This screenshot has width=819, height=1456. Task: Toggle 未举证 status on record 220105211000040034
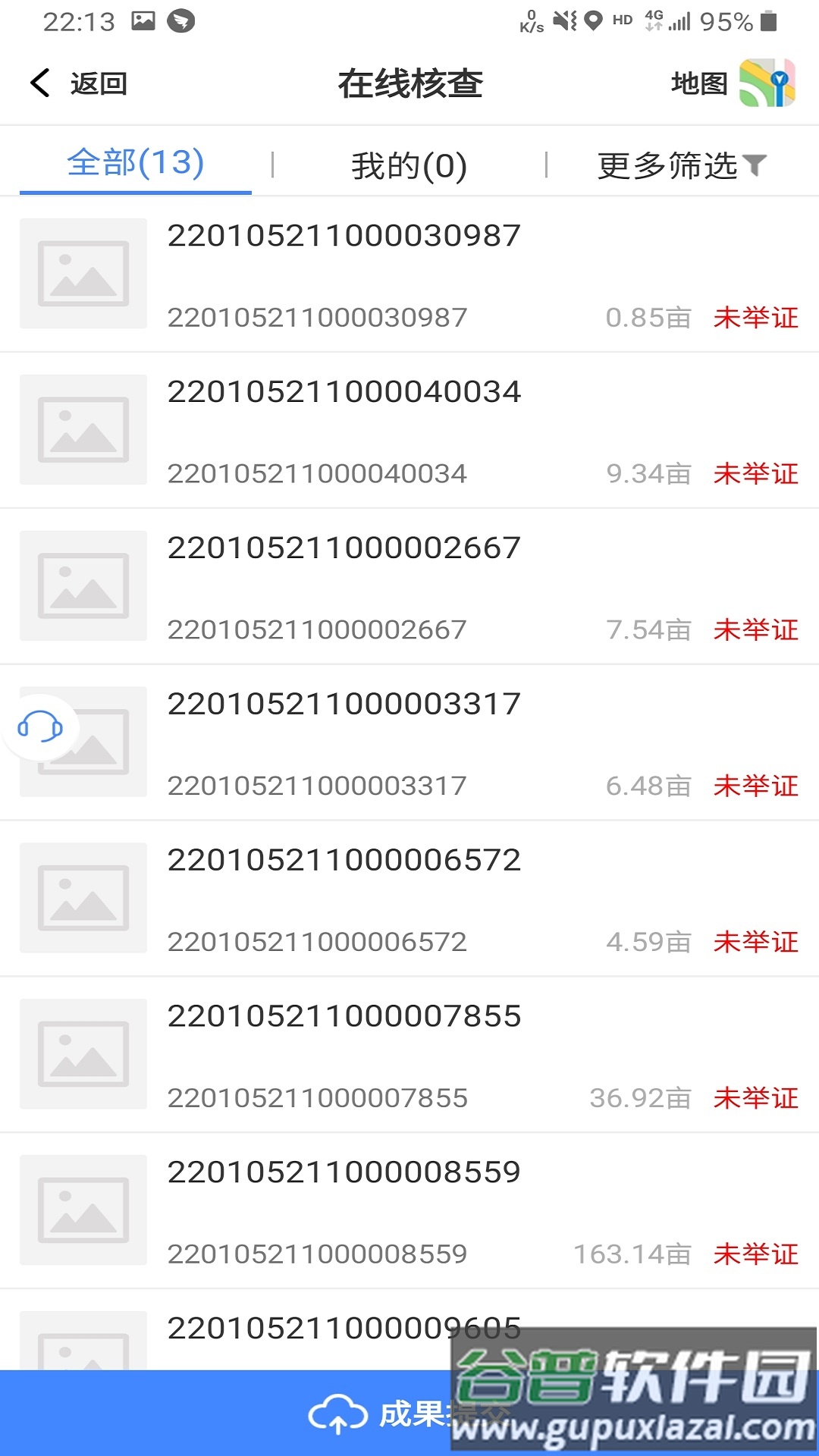tap(755, 473)
